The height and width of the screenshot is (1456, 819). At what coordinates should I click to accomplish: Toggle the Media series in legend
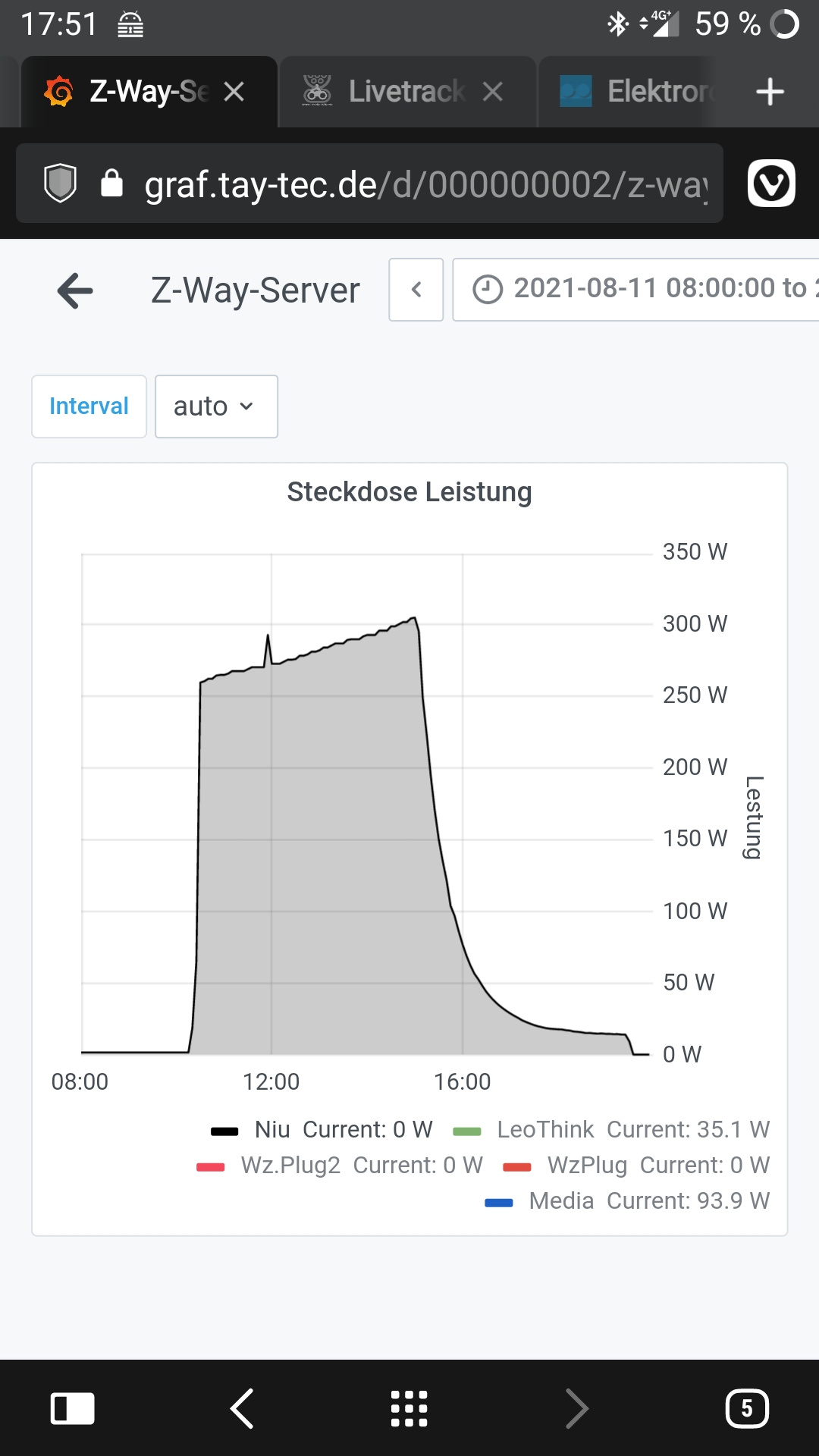click(x=561, y=1201)
